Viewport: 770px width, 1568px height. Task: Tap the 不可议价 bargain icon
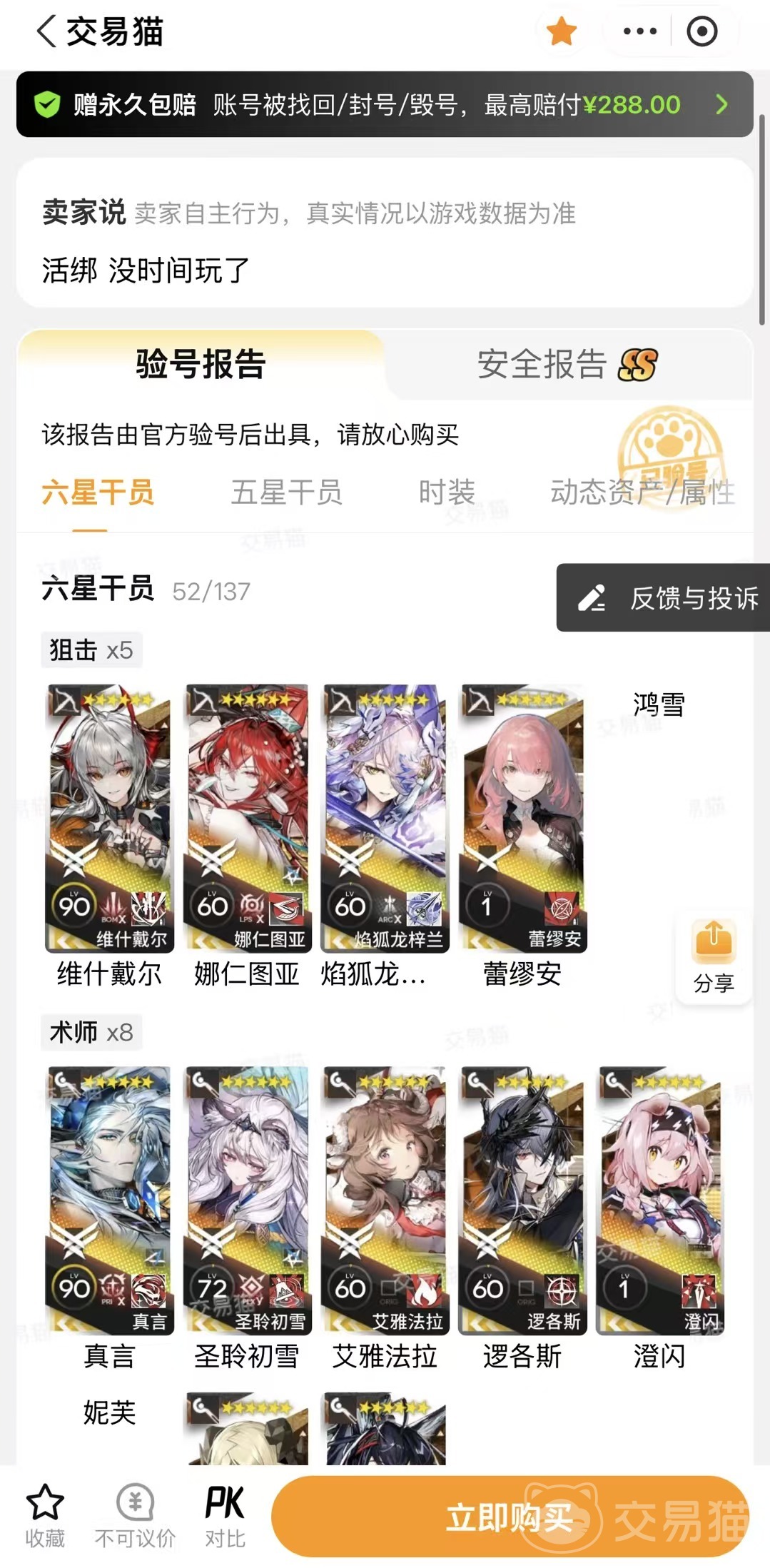click(135, 1516)
